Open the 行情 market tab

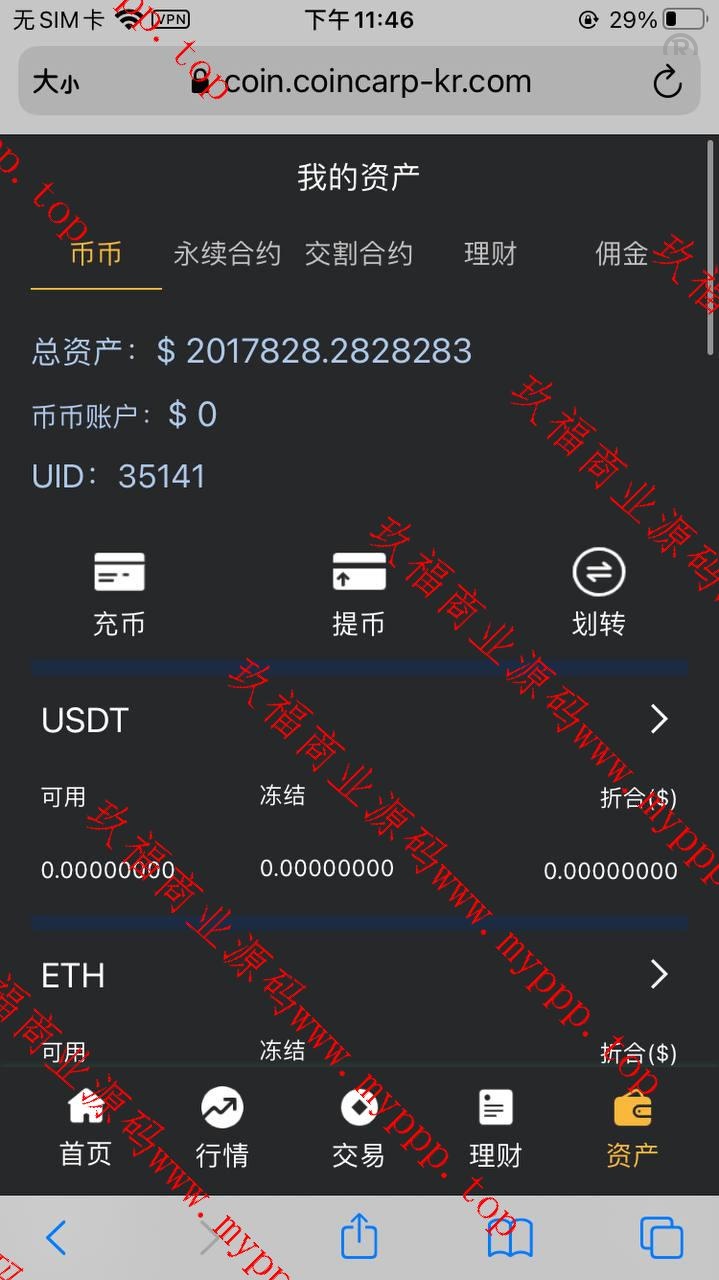[x=222, y=1128]
